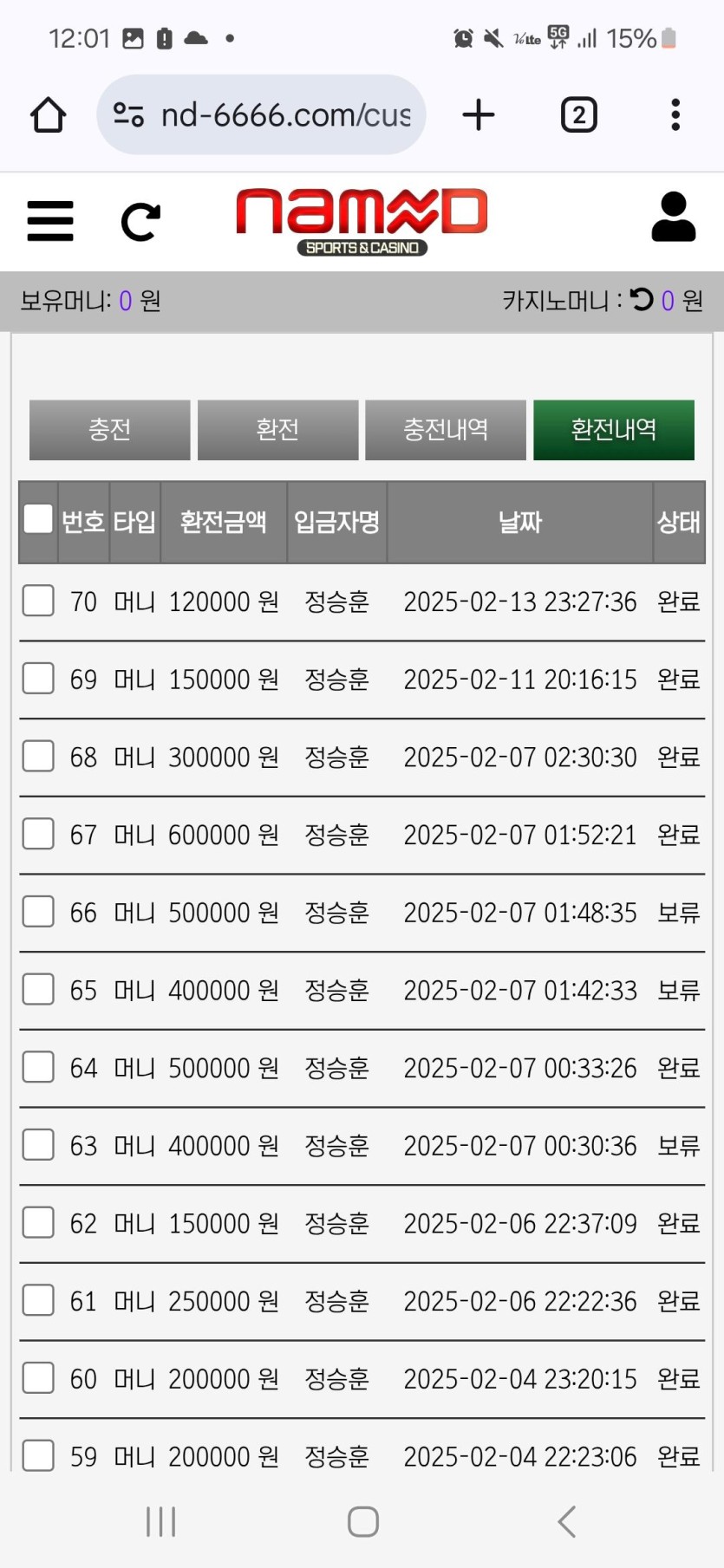This screenshot has width=724, height=1568.
Task: Open the 충전내역 tab
Action: [446, 430]
